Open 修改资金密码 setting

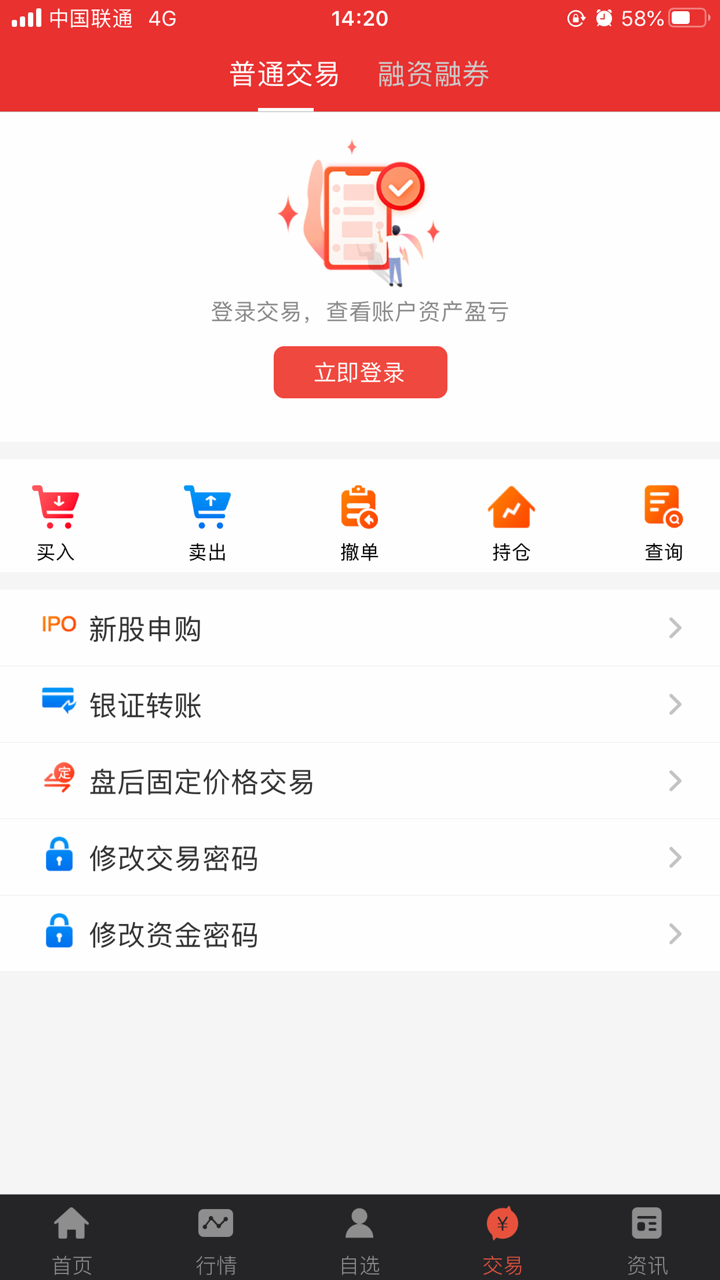[x=360, y=934]
